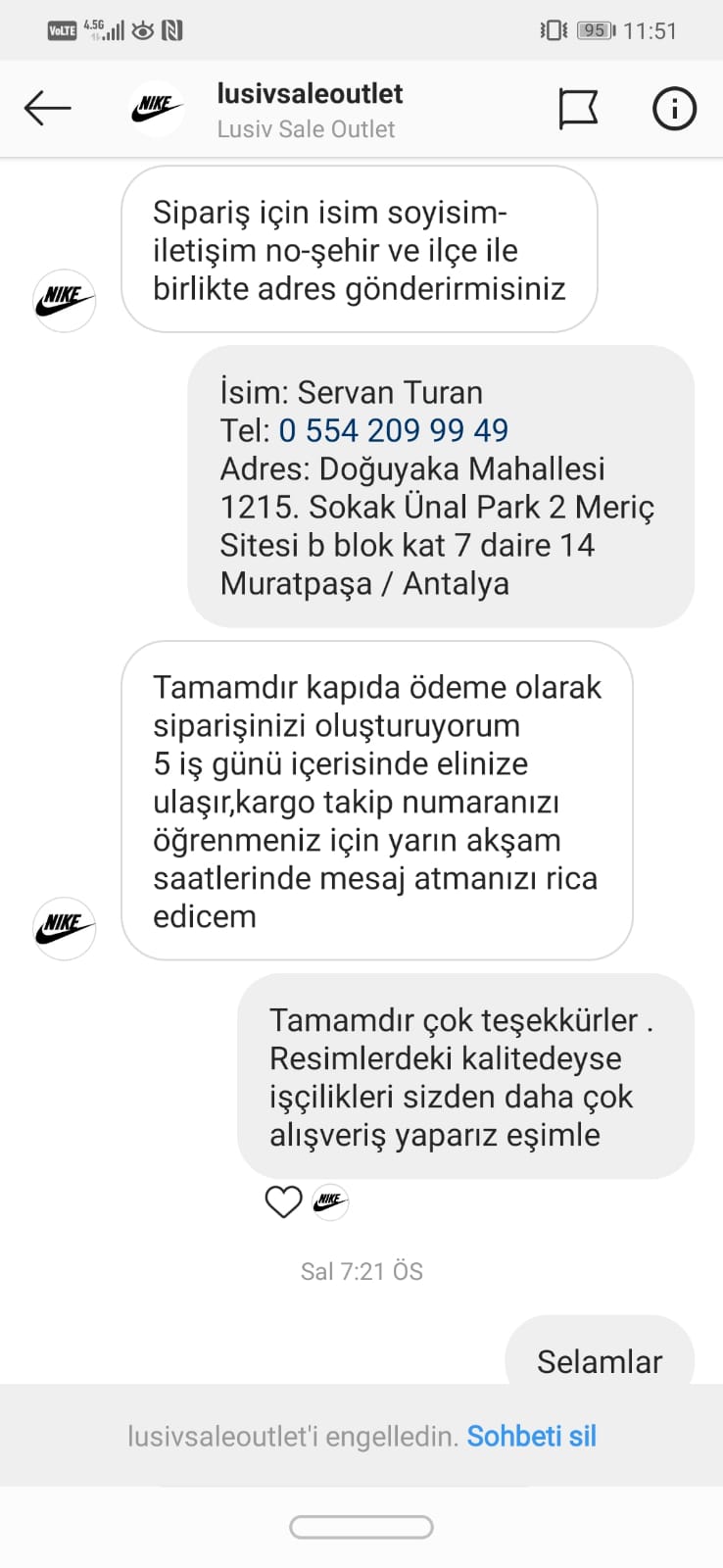Tap the phone number 0 554 209 99 49
This screenshot has height=1568, width=723.
click(x=394, y=430)
